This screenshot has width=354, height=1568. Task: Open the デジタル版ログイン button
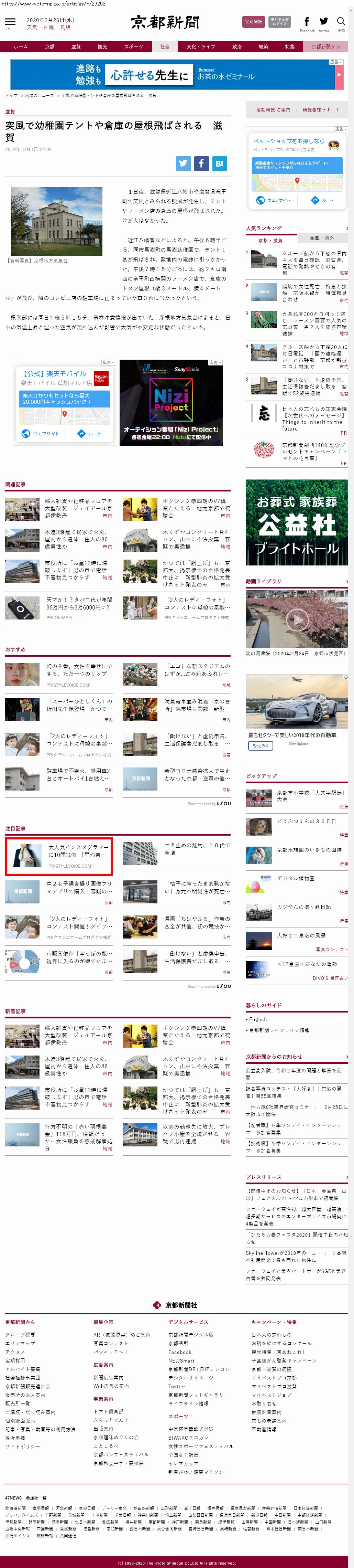click(x=279, y=21)
